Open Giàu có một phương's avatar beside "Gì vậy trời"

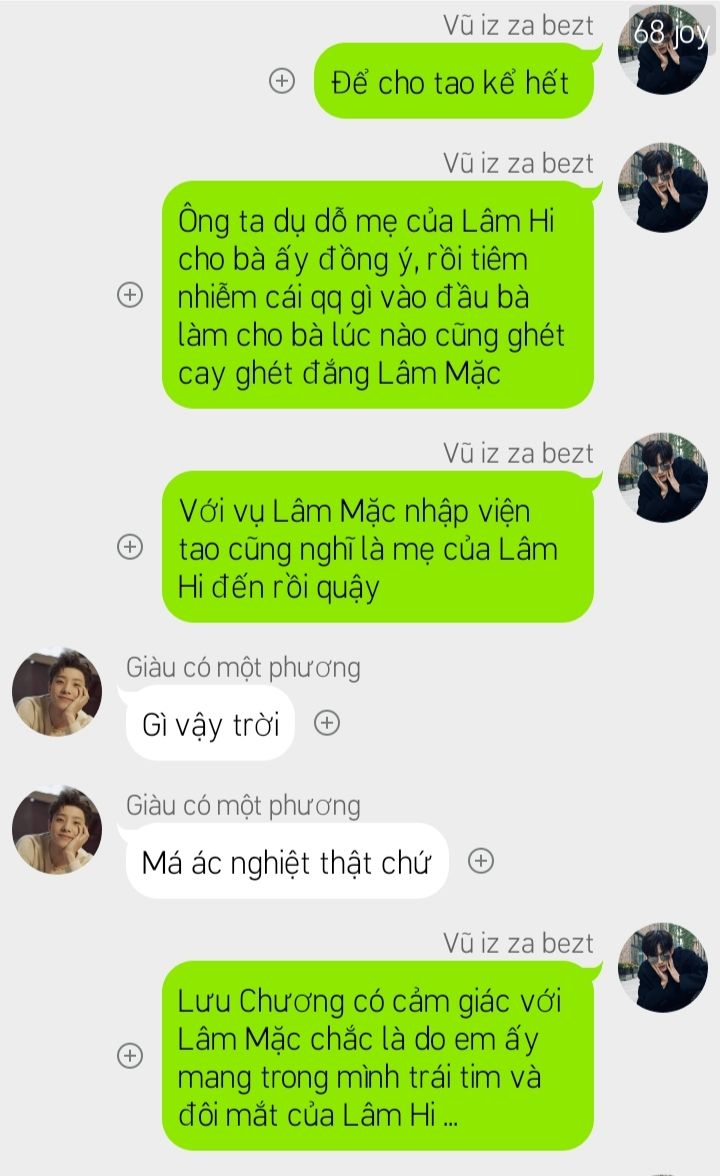(57, 692)
